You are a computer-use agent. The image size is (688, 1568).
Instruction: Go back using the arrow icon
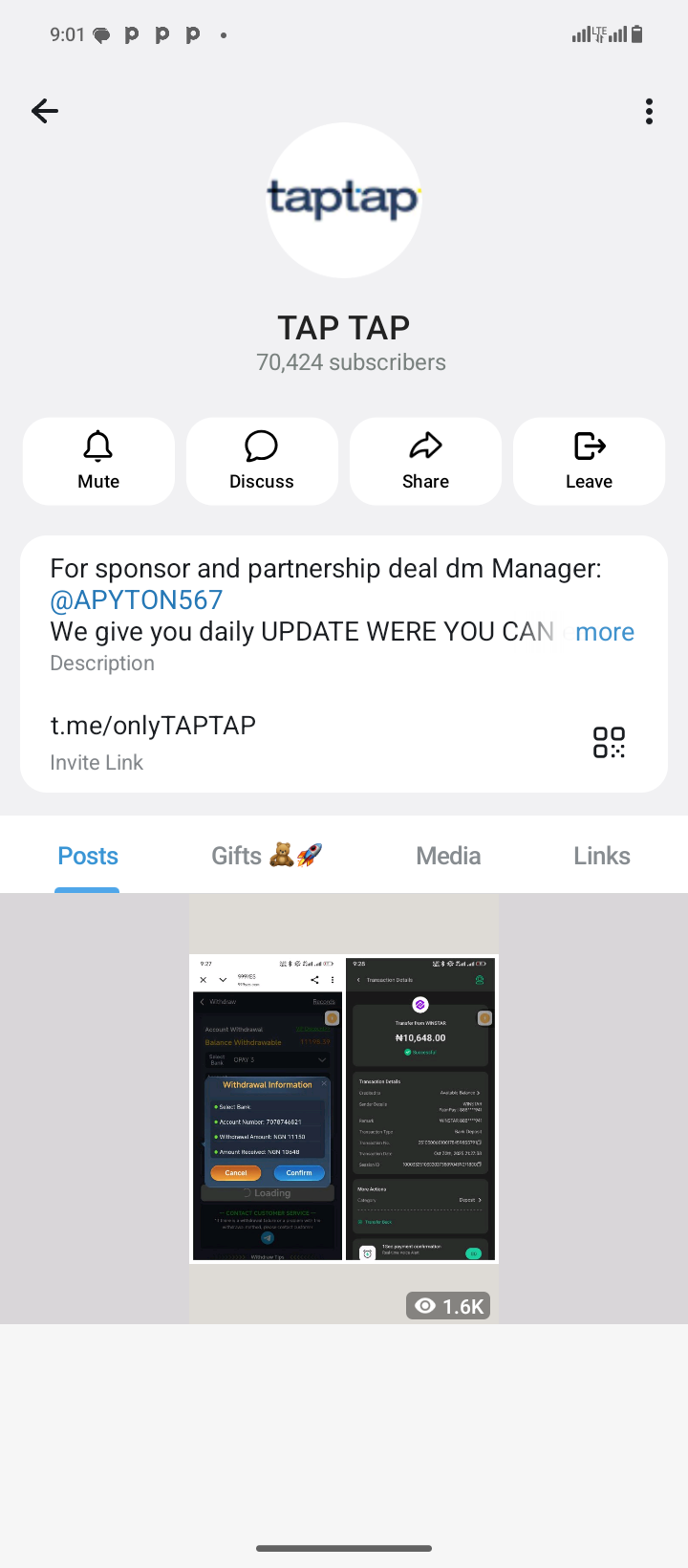(45, 111)
